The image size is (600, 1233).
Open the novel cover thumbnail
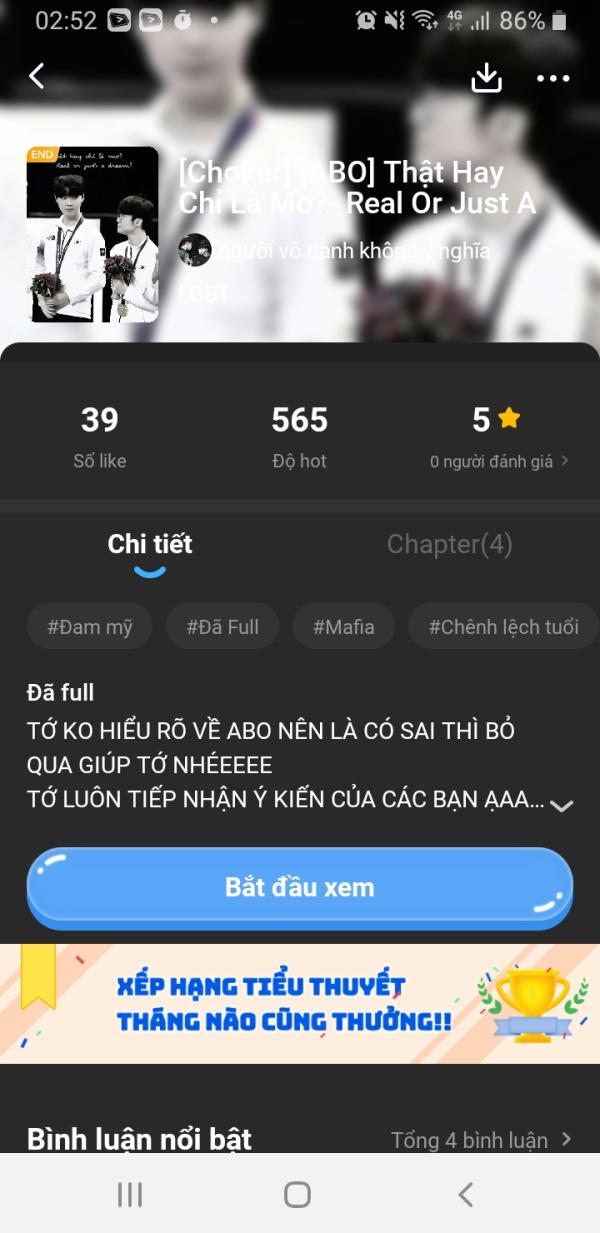tap(93, 235)
